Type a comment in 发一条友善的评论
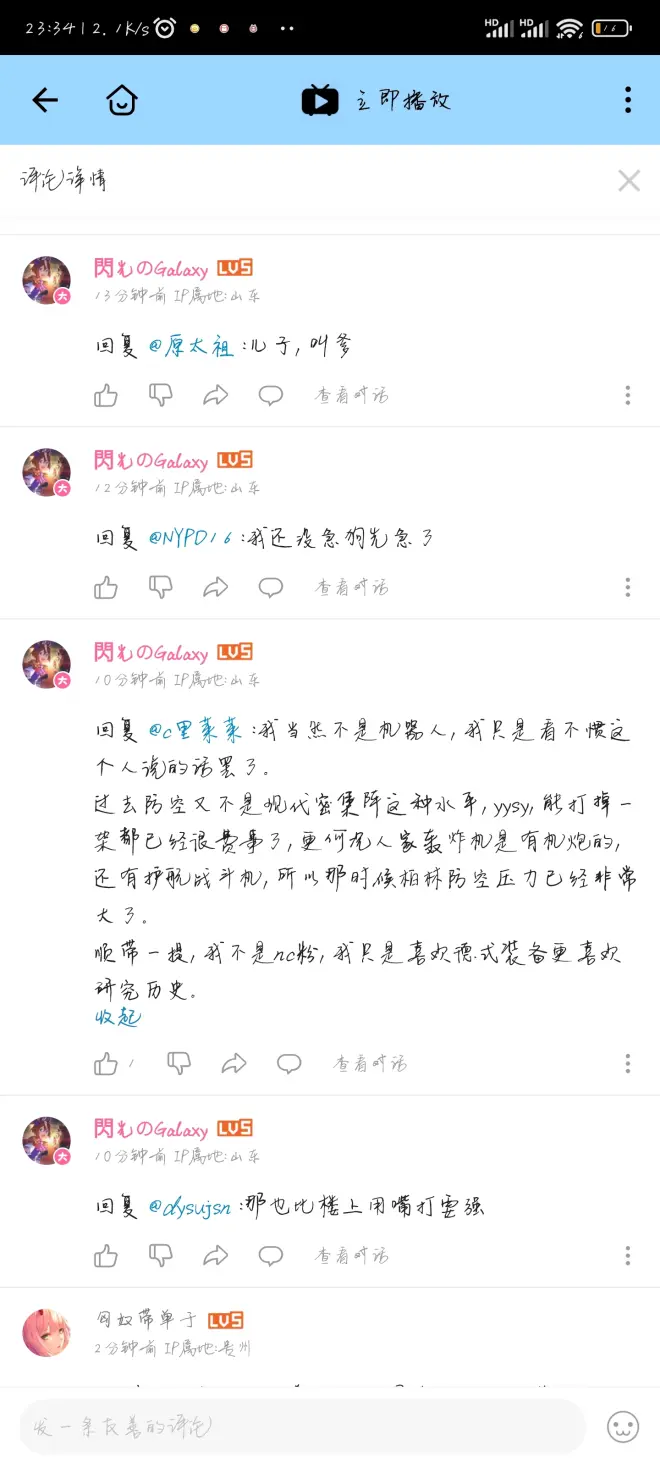Viewport: 660px width, 1467px height. coord(300,1426)
